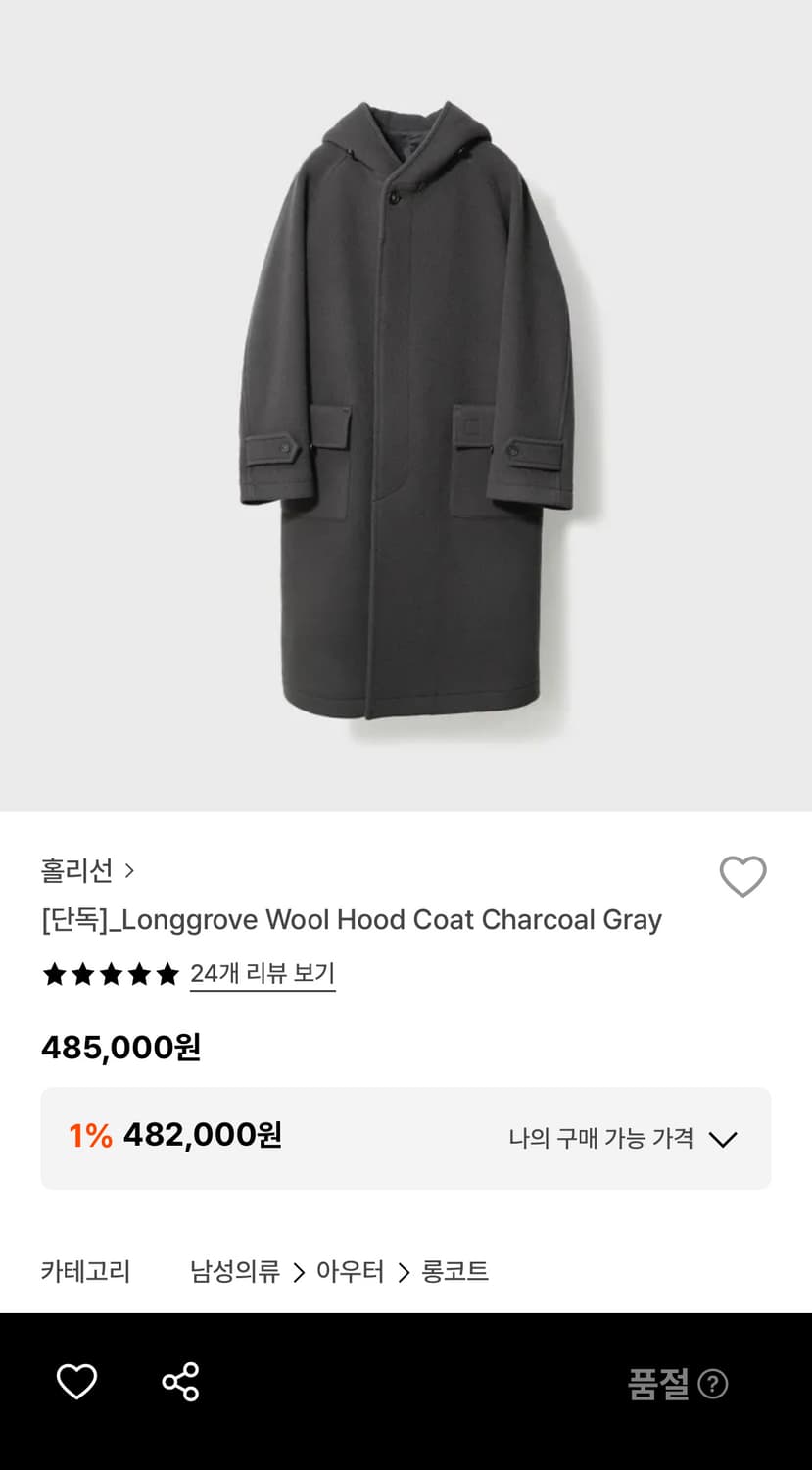Open the 남성의류 category
This screenshot has width=812, height=1470.
tap(235, 1272)
